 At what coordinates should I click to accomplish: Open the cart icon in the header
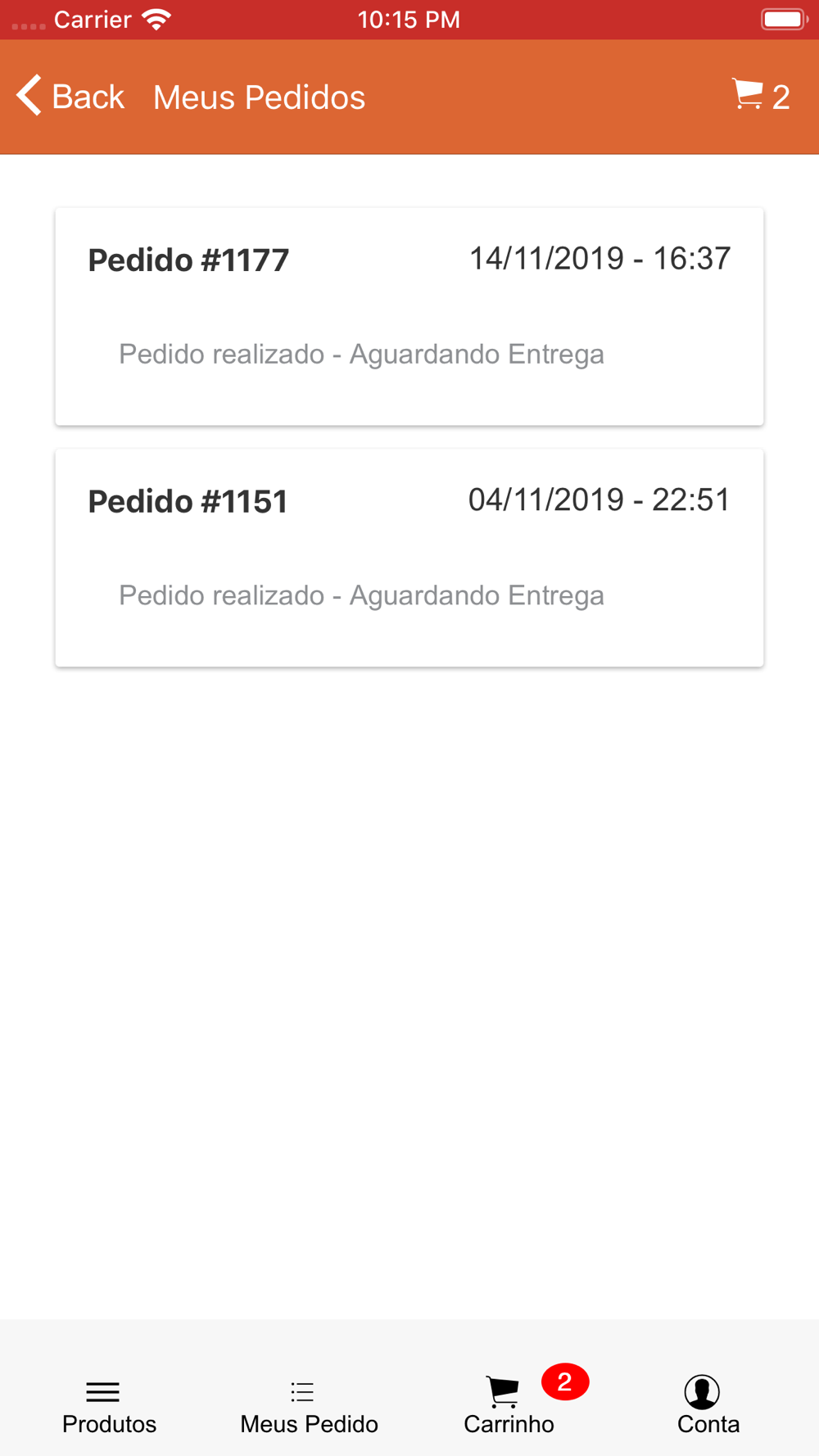pyautogui.click(x=760, y=96)
